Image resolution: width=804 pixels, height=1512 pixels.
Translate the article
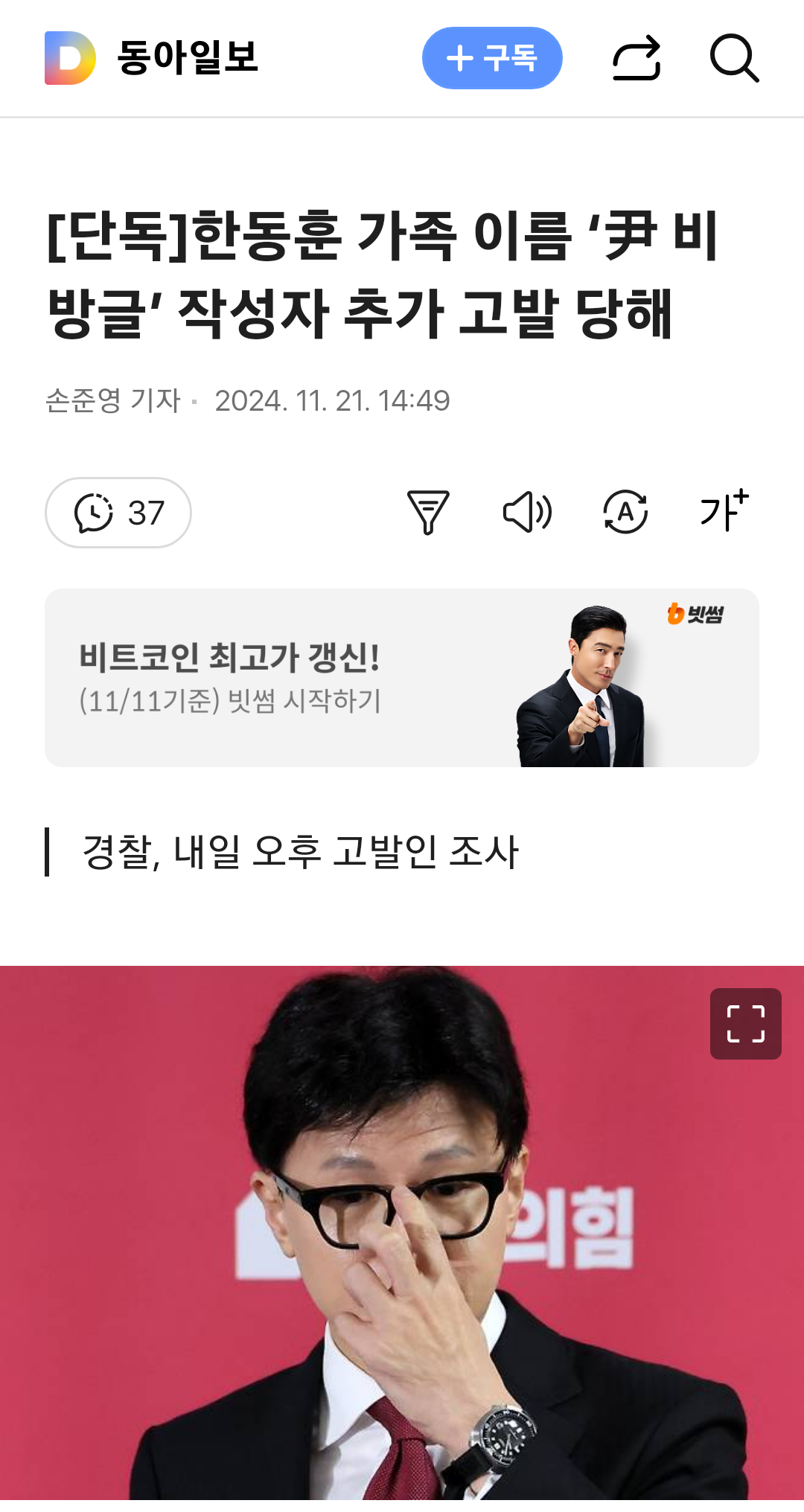pyautogui.click(x=625, y=513)
